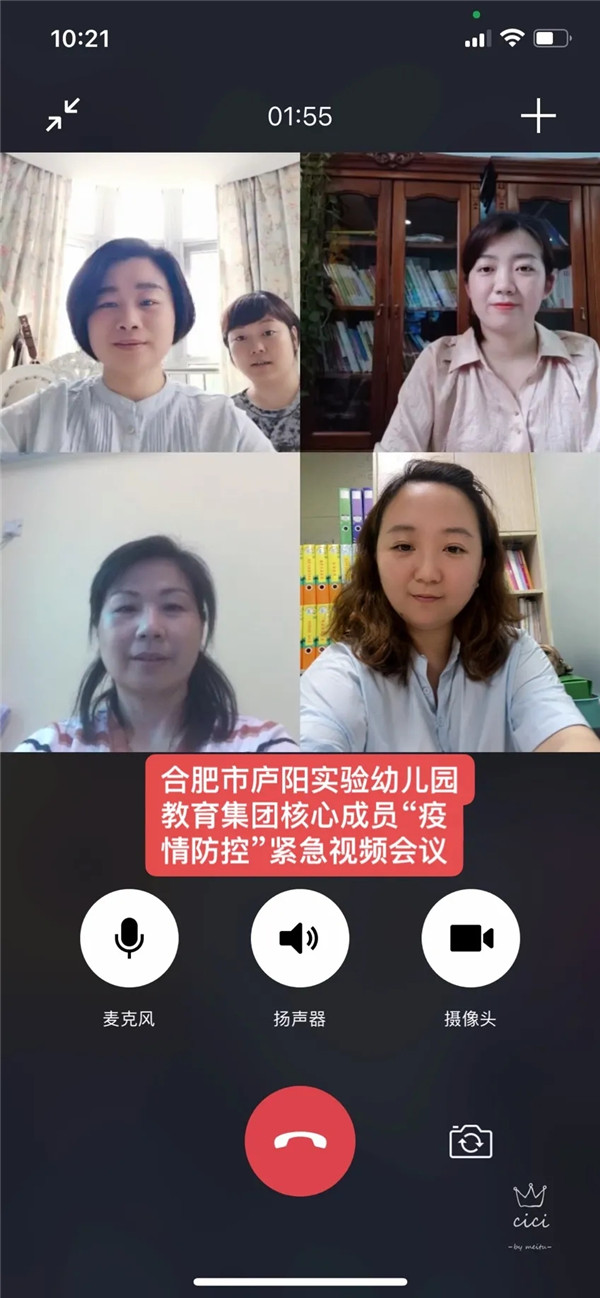
Task: Mute the microphone (麦克风)
Action: pos(129,938)
